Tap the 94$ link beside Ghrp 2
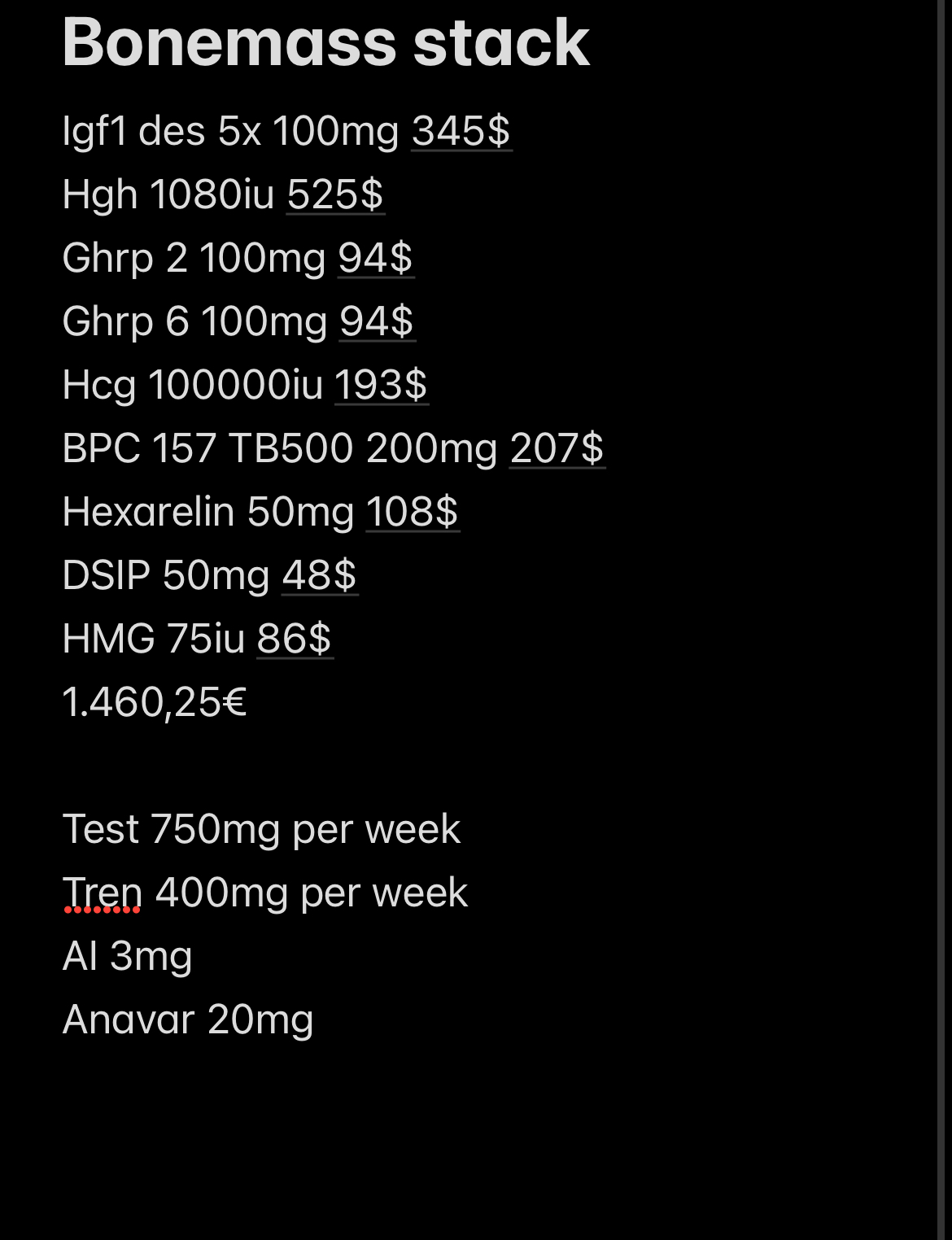Viewport: 952px width, 1240px height. point(376,258)
